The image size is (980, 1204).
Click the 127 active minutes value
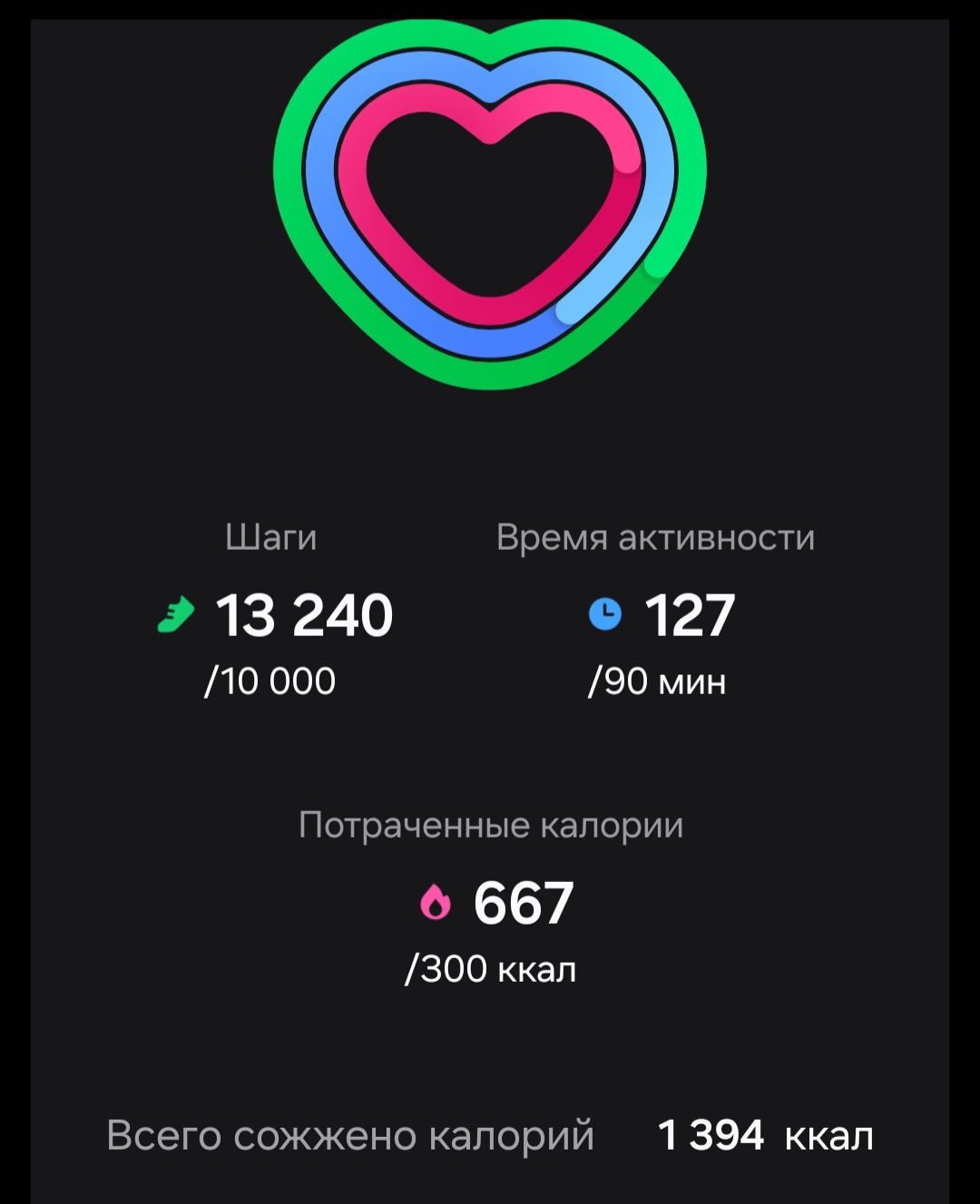point(691,614)
